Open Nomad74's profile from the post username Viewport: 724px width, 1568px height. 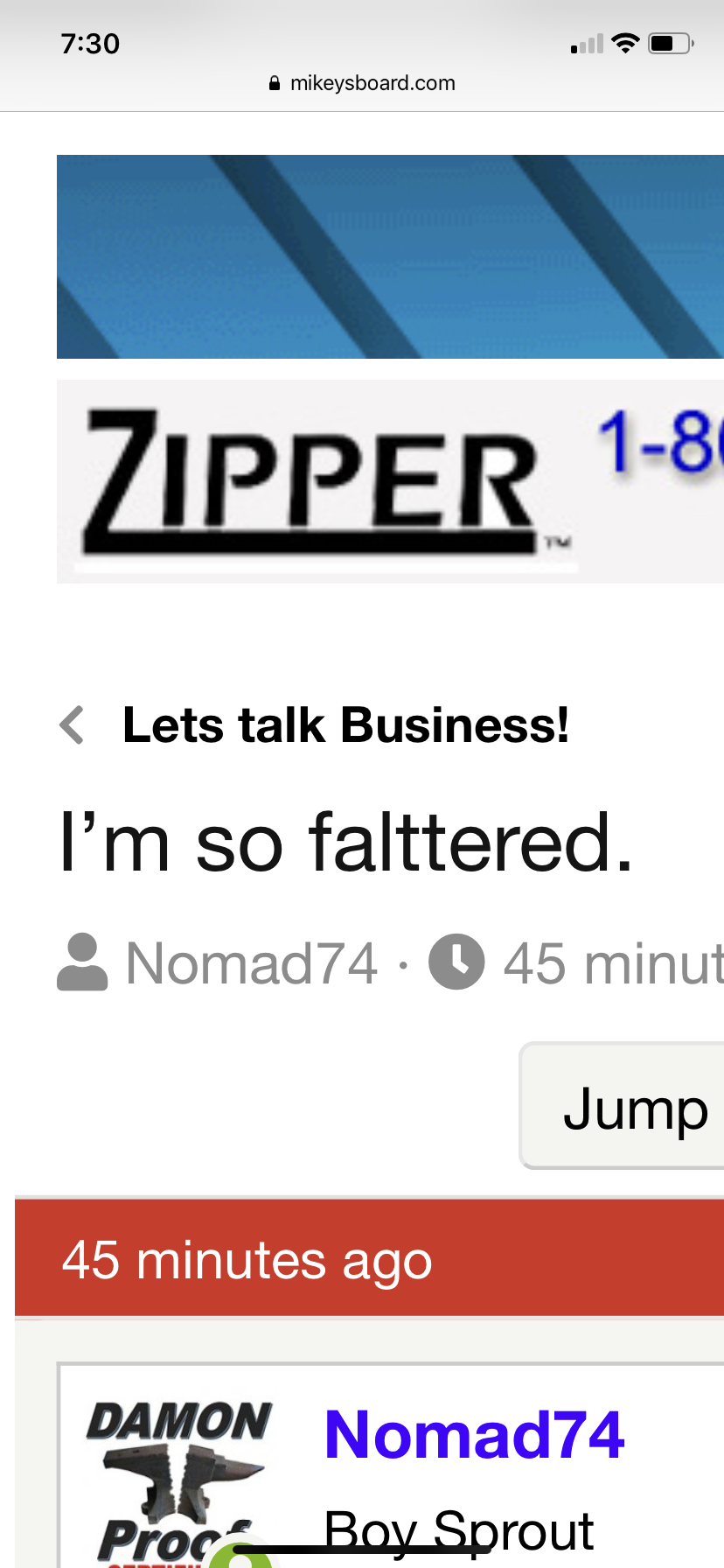click(x=474, y=1435)
